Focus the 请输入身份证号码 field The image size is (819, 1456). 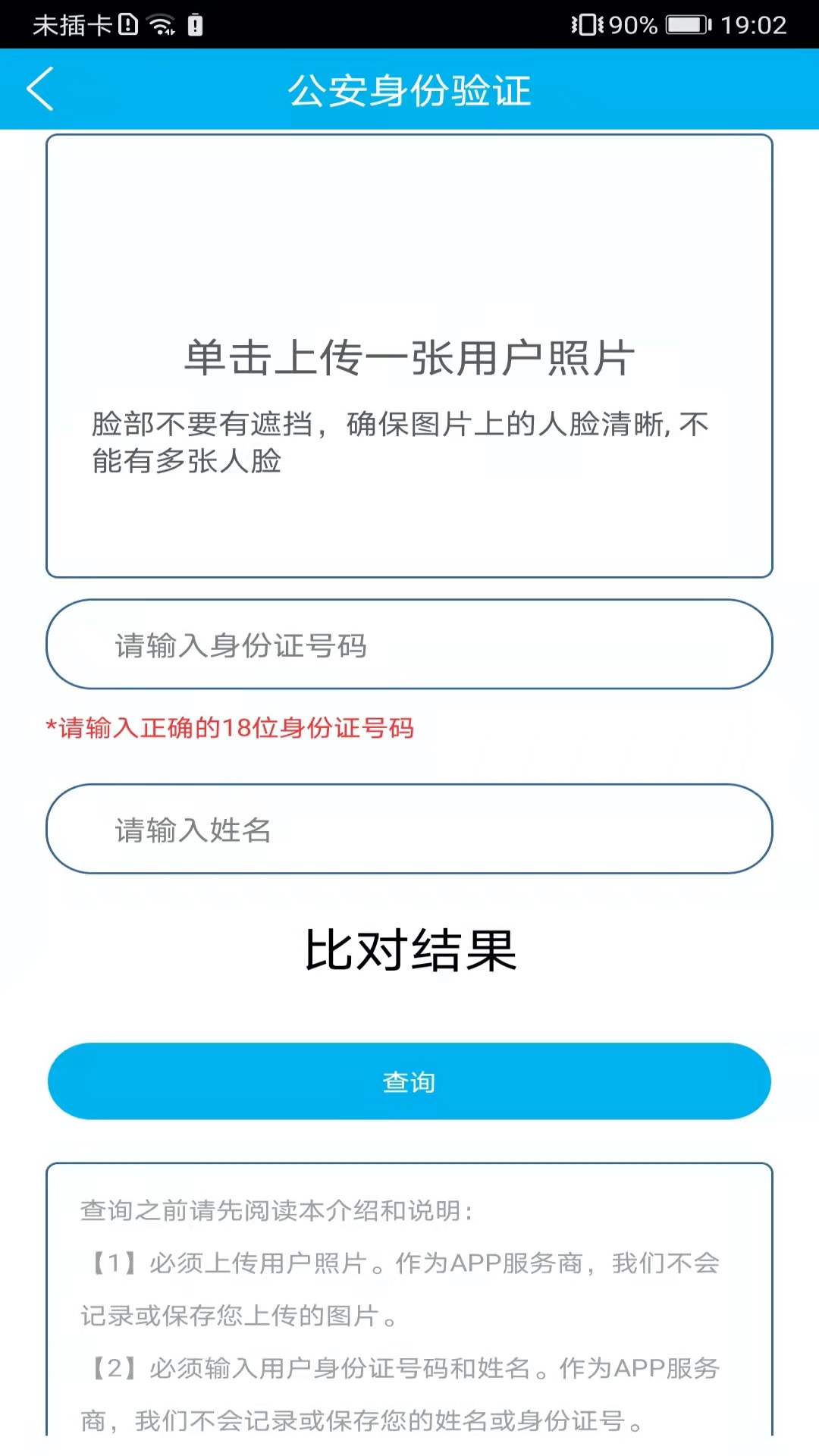click(409, 645)
